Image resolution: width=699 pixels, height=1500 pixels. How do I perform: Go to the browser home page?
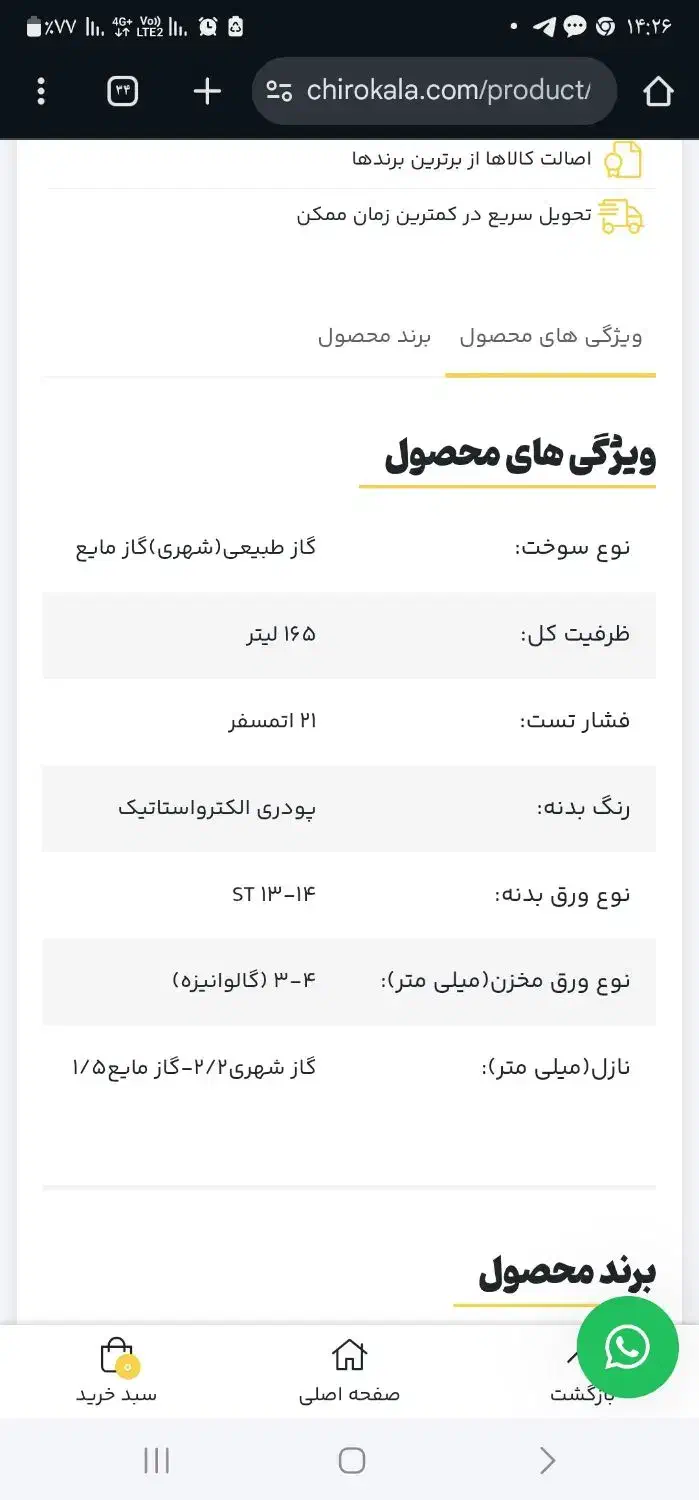[x=658, y=92]
